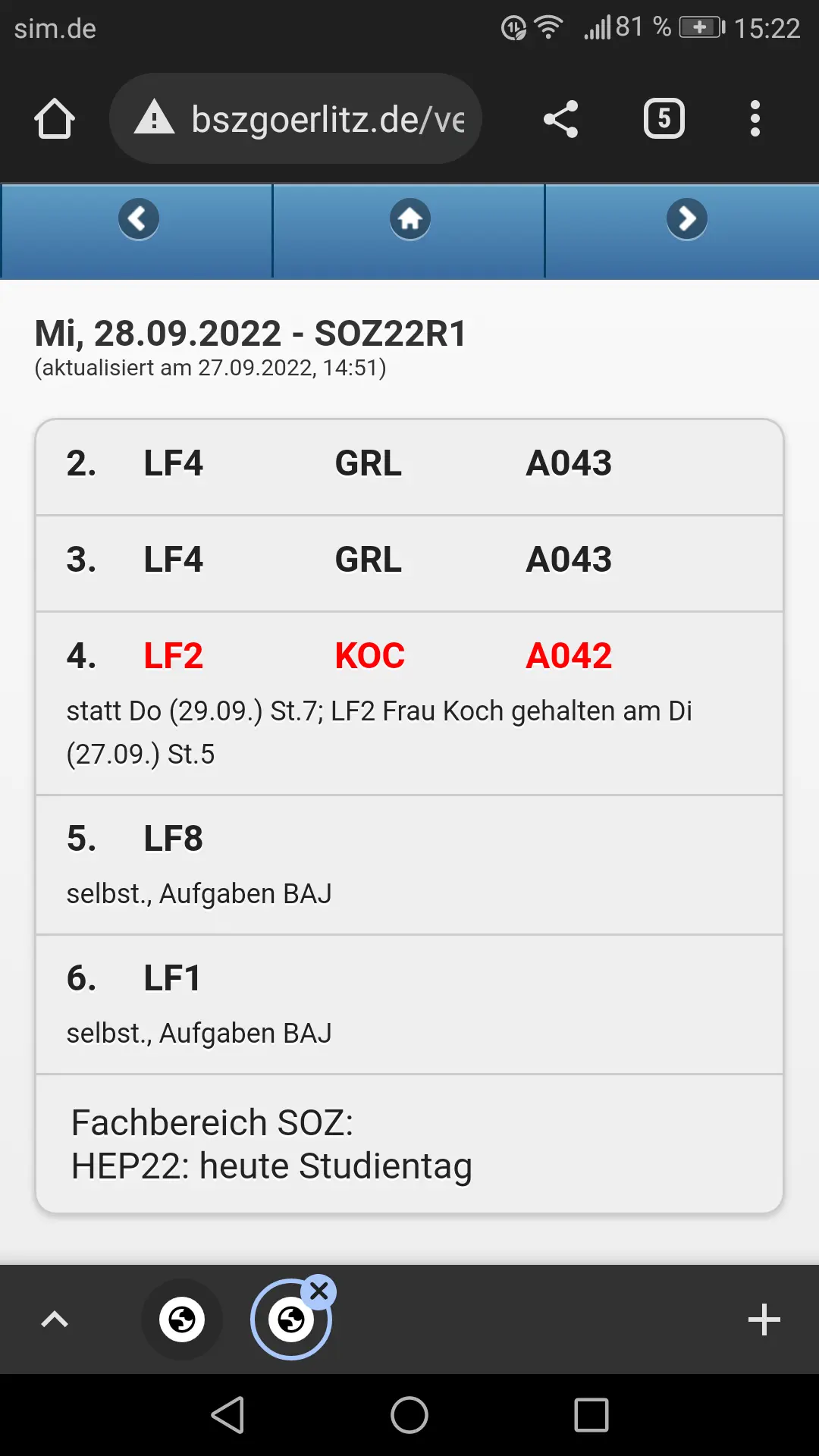Open recent apps from the navigation bar
The height and width of the screenshot is (1456, 819).
pyautogui.click(x=591, y=1415)
